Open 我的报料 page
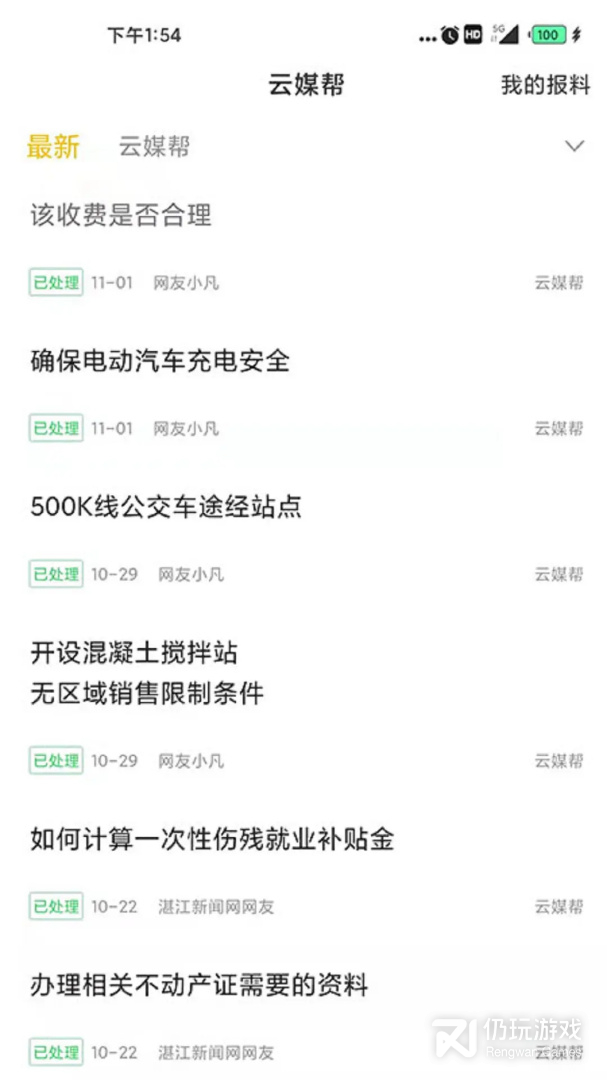 point(545,85)
